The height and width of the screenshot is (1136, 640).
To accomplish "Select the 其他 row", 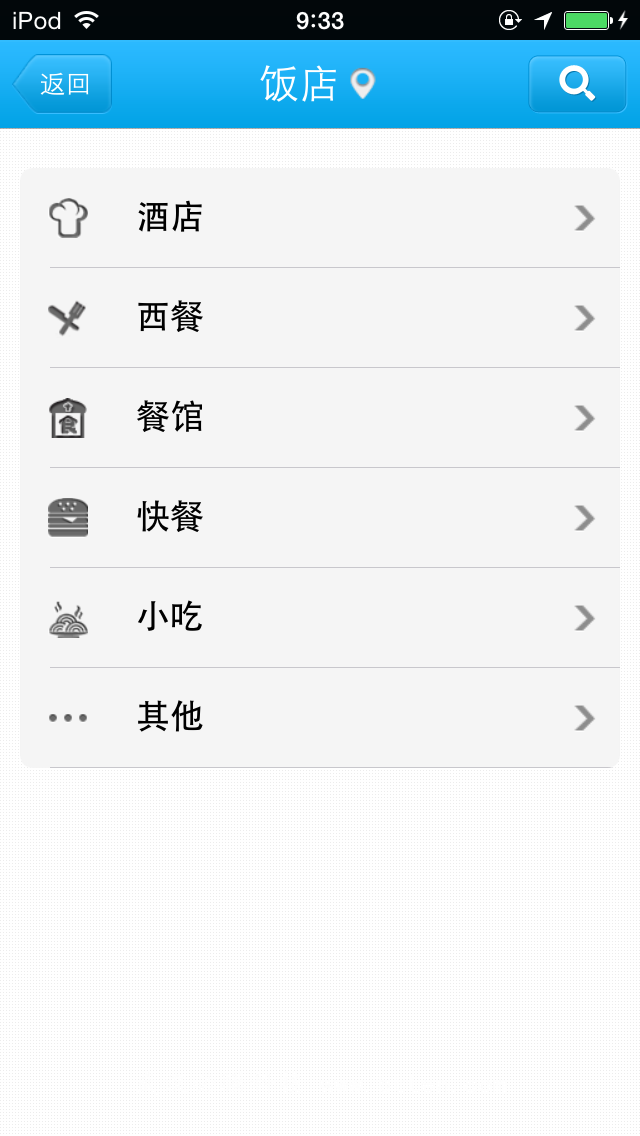I will point(320,718).
